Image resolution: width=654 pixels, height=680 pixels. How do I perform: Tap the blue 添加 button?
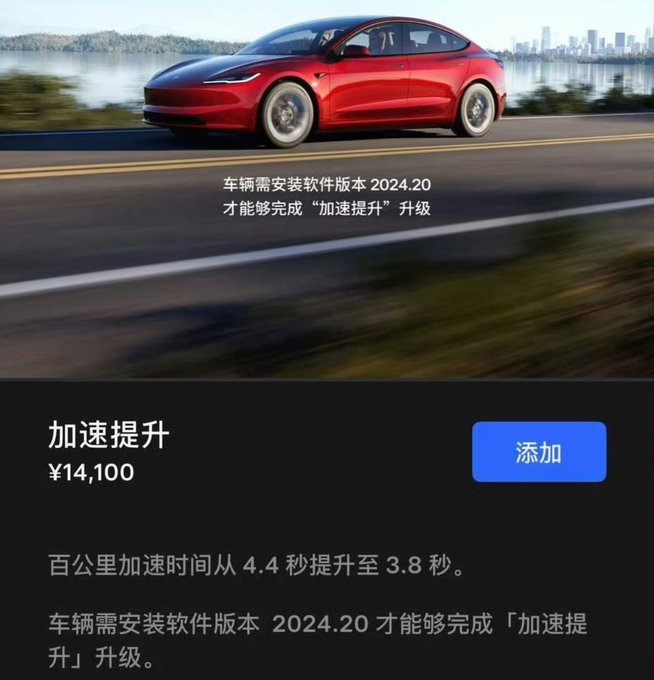(x=539, y=452)
